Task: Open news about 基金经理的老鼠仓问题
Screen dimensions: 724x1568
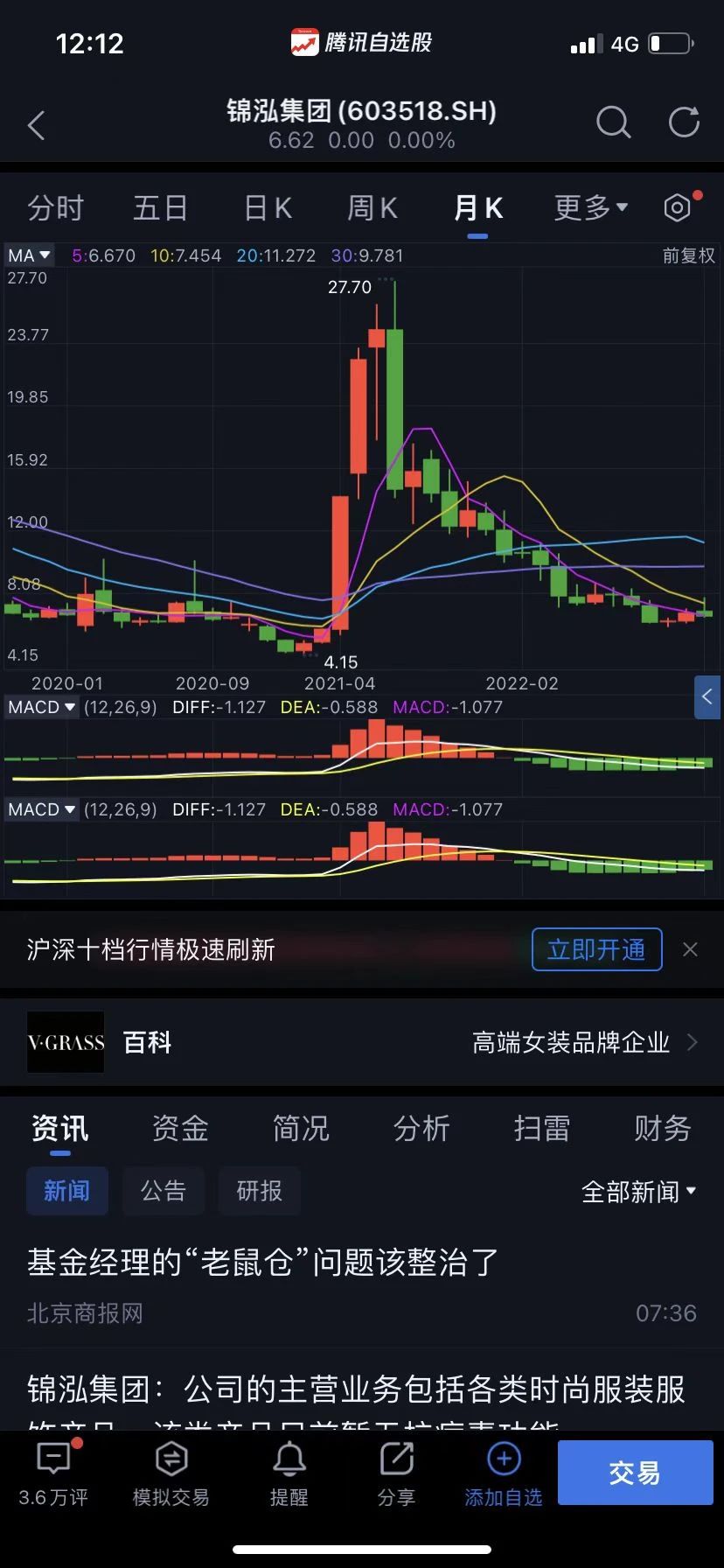Action: coord(262,1263)
